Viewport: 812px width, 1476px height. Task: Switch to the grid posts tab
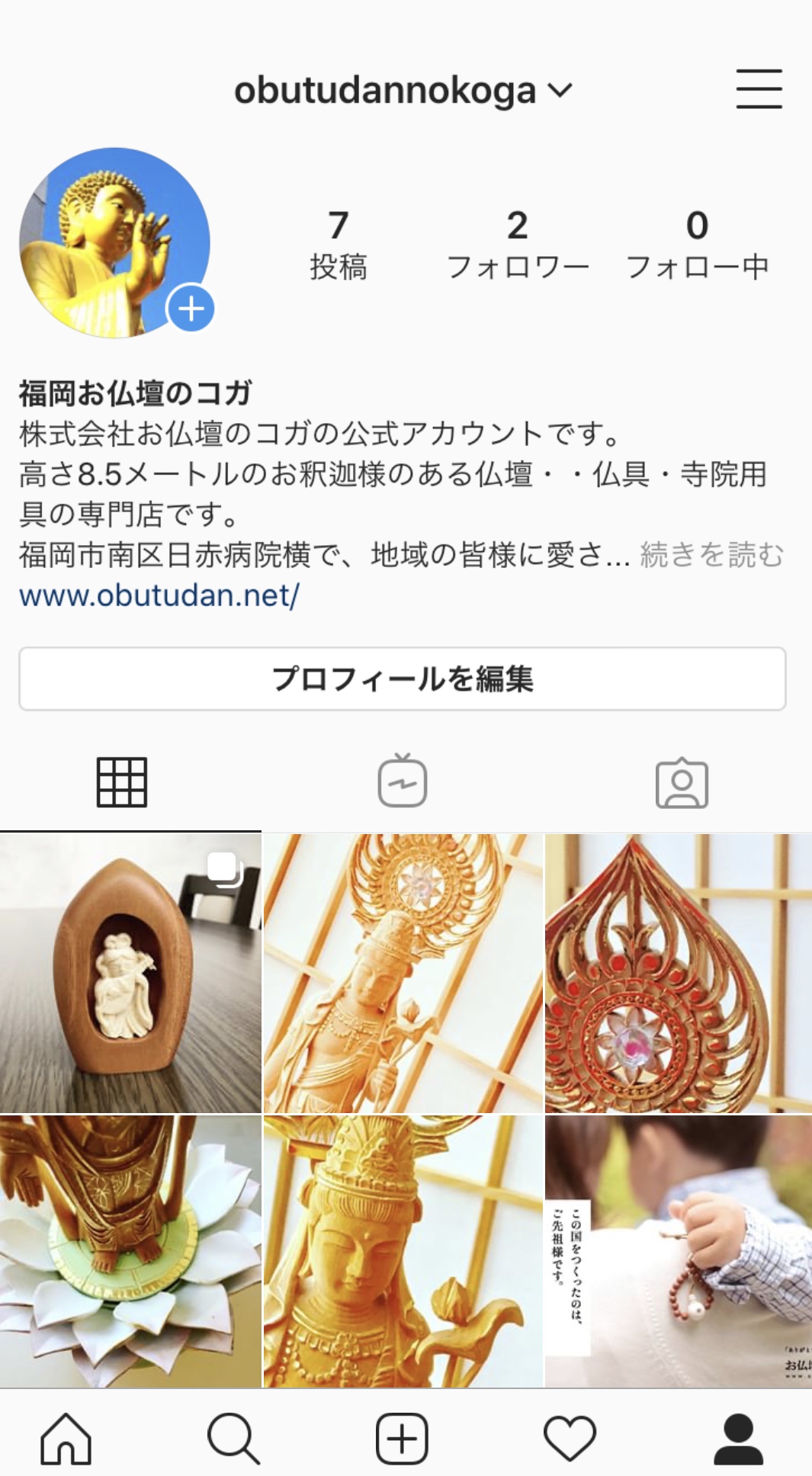click(122, 782)
